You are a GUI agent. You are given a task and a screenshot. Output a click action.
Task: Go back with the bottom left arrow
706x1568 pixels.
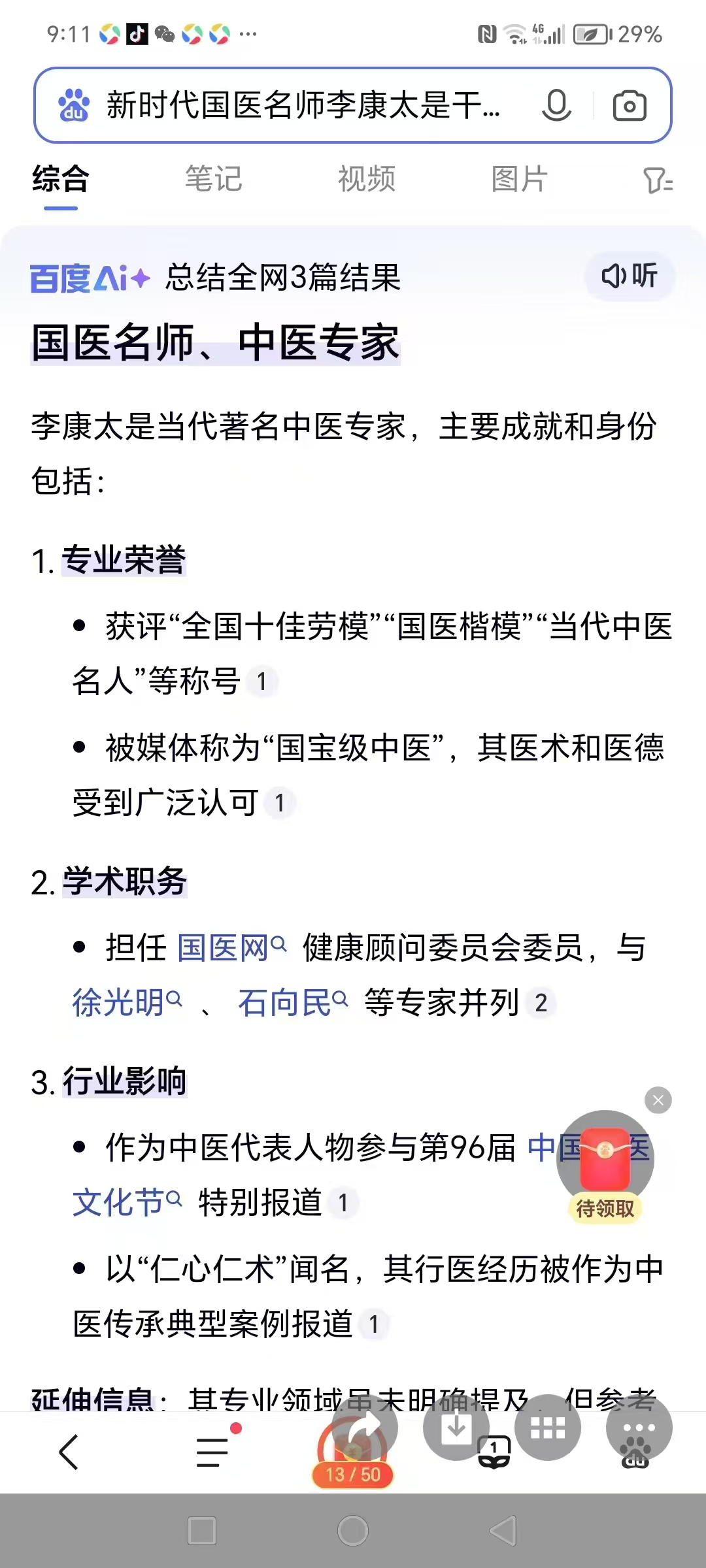click(x=69, y=1452)
